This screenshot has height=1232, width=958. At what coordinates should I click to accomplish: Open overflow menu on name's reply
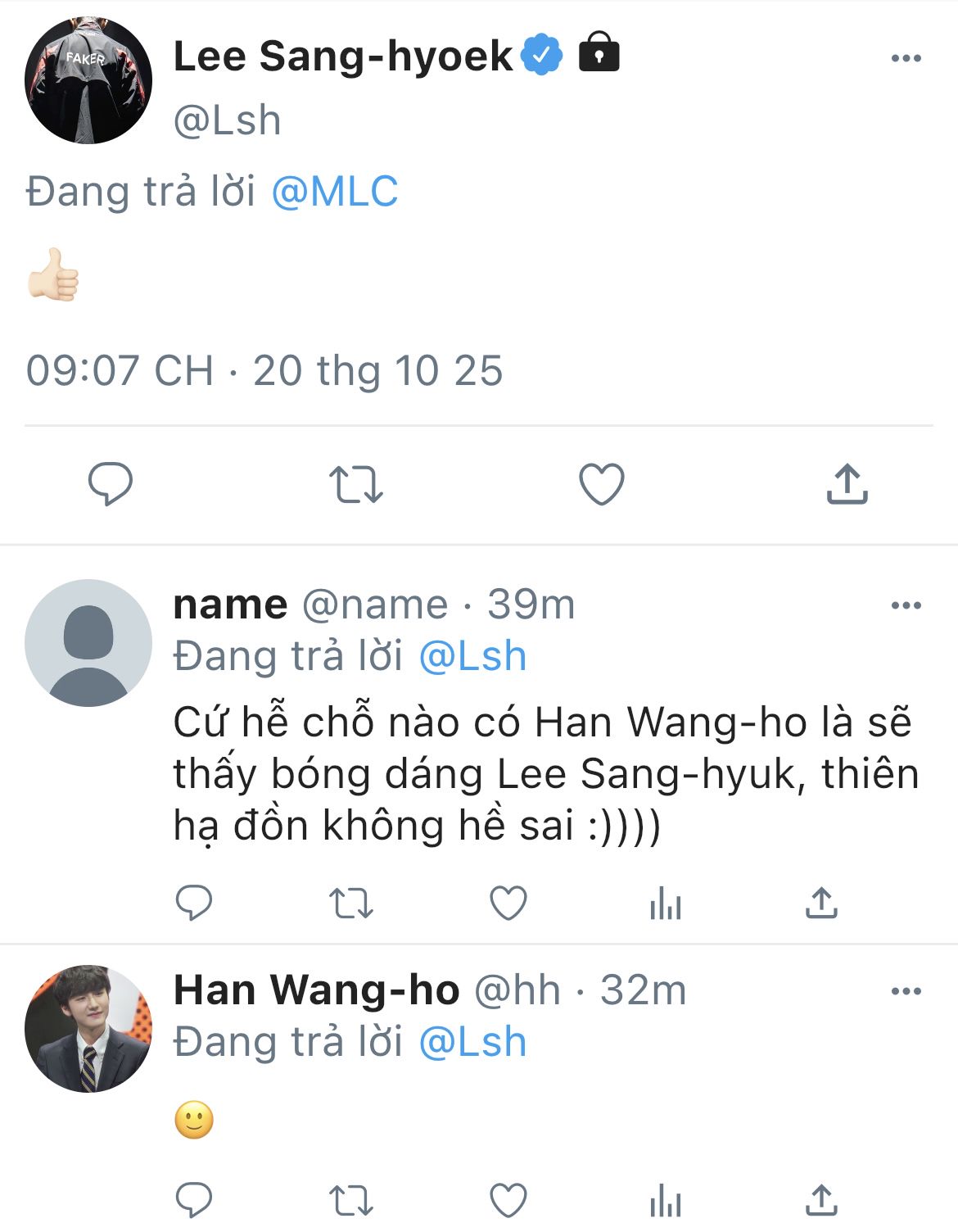point(906,605)
